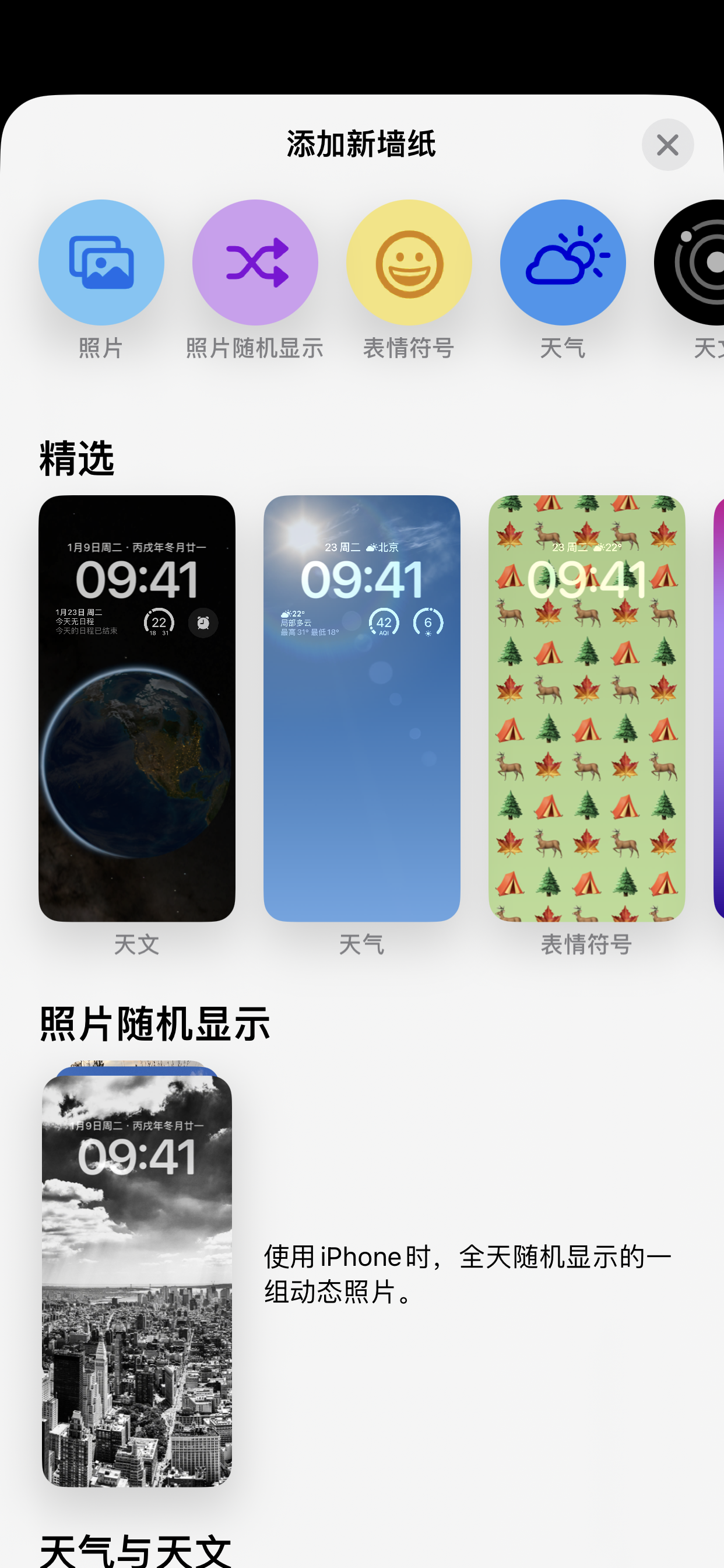This screenshot has height=1568, width=724.
Task: Open the 天气 sun-and-cloud wallpaper icon
Action: [x=563, y=262]
